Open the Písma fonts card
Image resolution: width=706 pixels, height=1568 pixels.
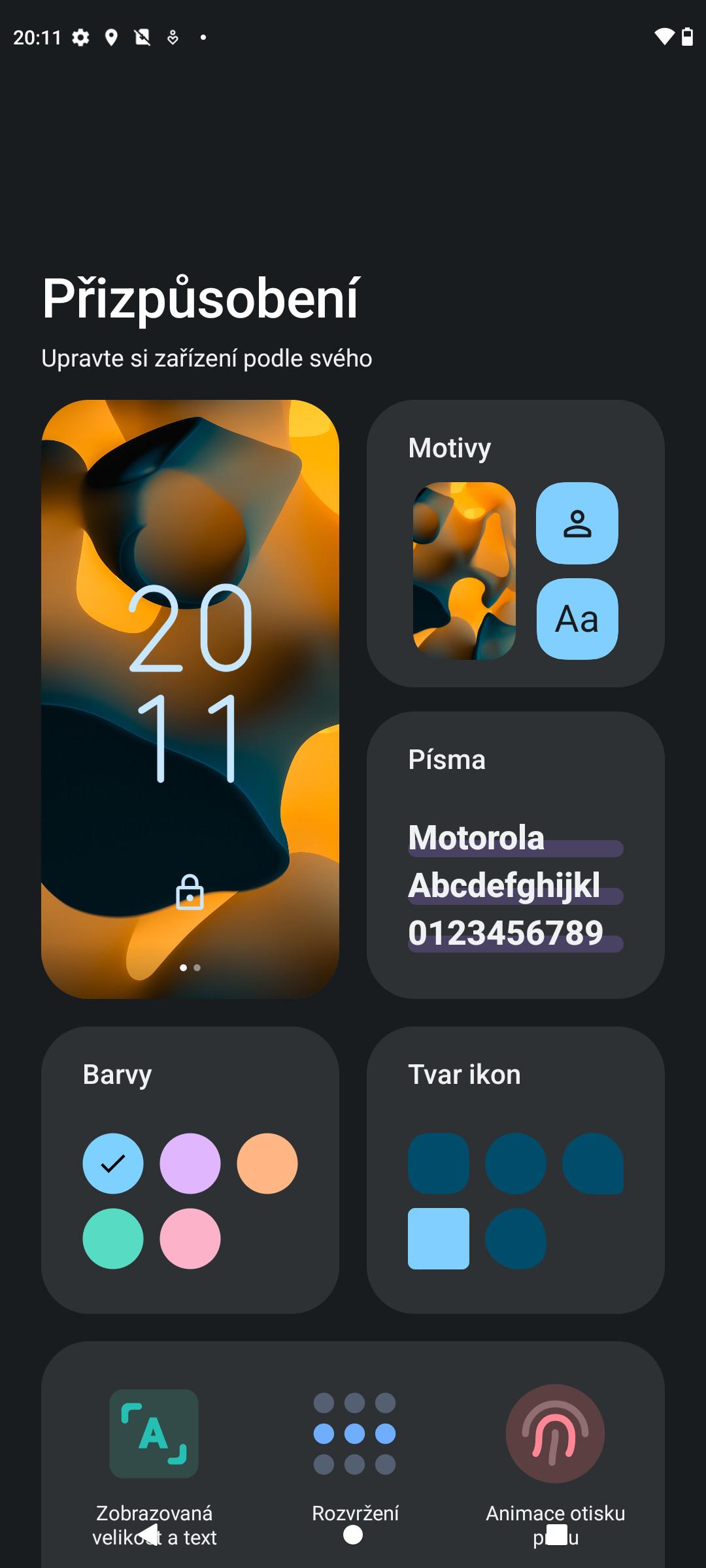coord(516,855)
